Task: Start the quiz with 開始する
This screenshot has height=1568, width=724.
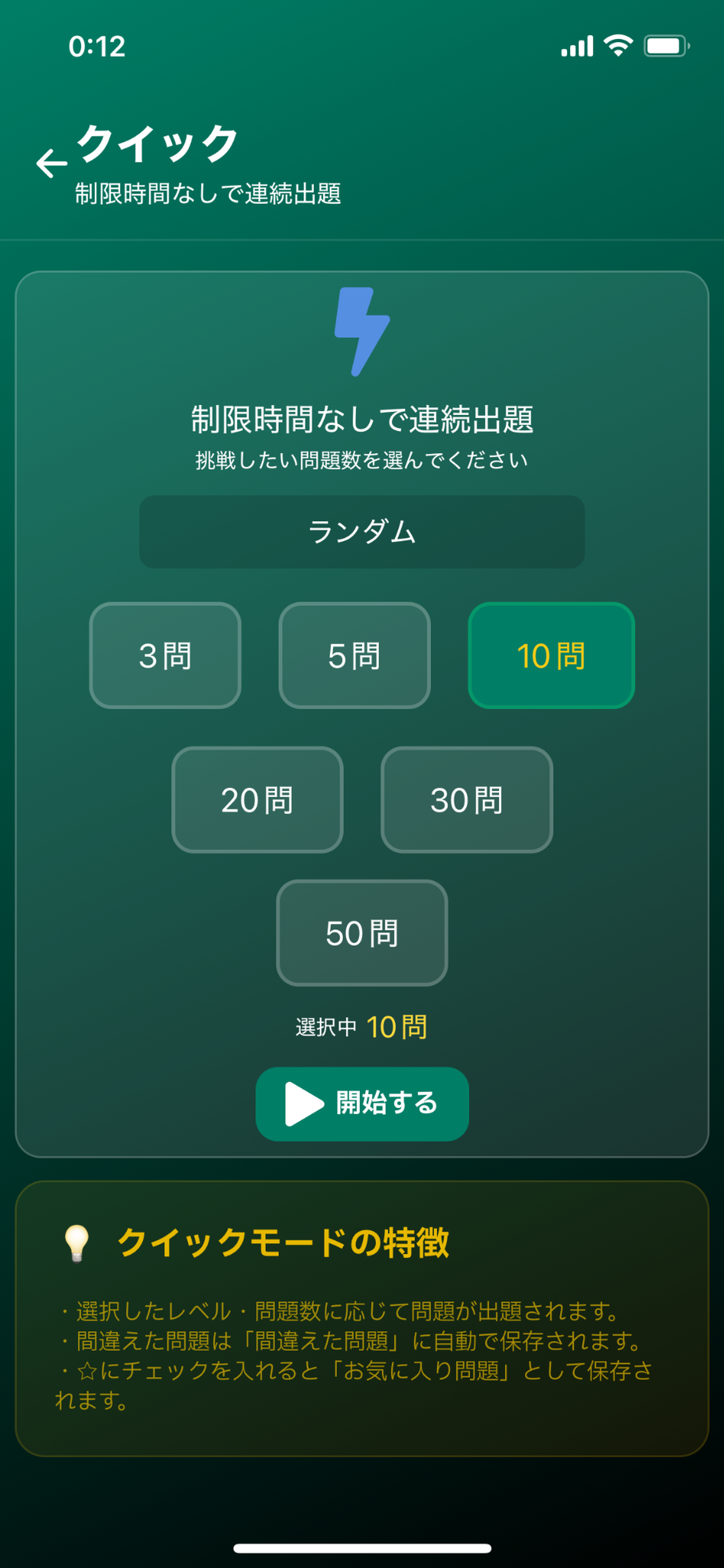Action: click(x=362, y=1104)
